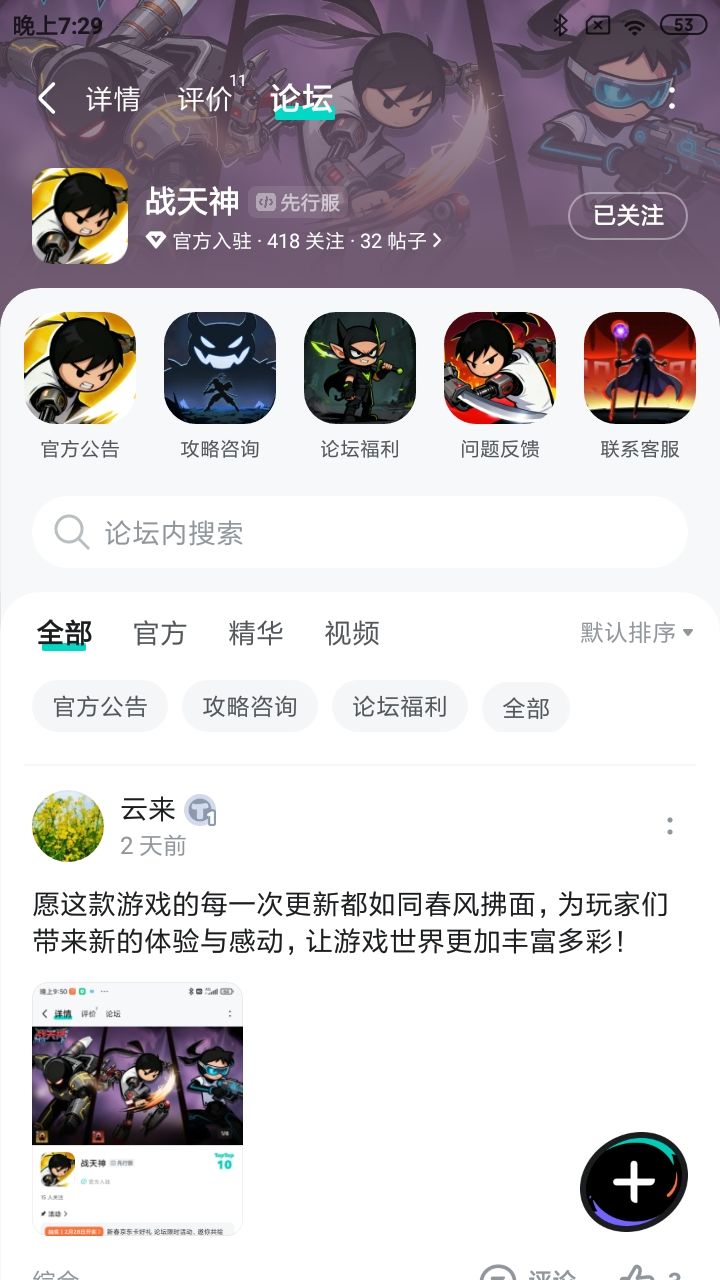Open the 问题反馈 category icon
The width and height of the screenshot is (720, 1280).
point(500,367)
